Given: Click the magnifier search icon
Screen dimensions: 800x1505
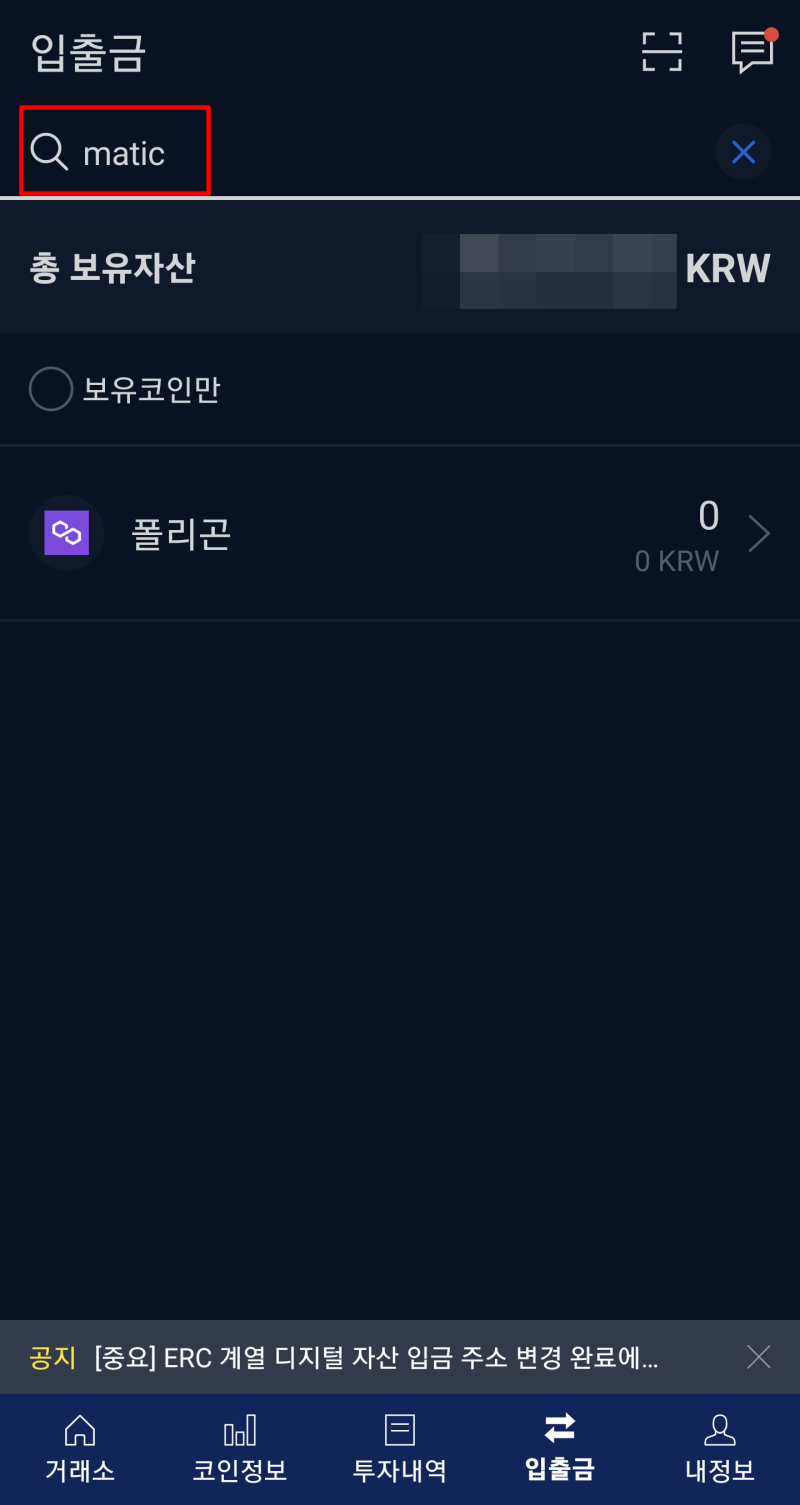Looking at the screenshot, I should (48, 151).
